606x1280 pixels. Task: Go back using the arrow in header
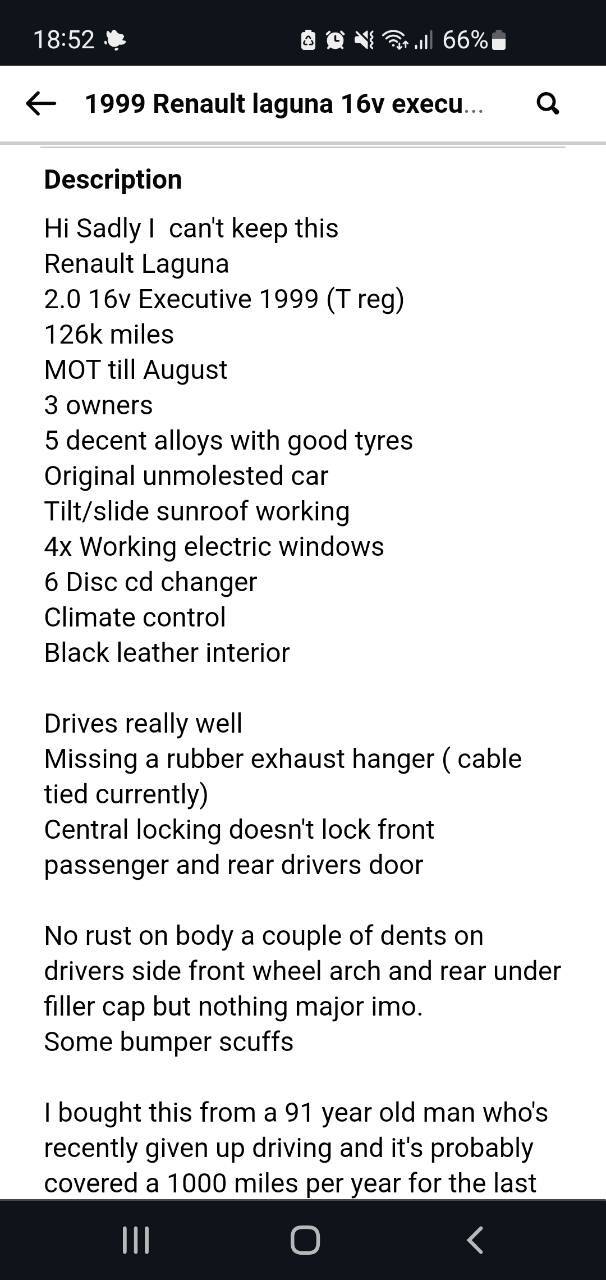pos(40,103)
